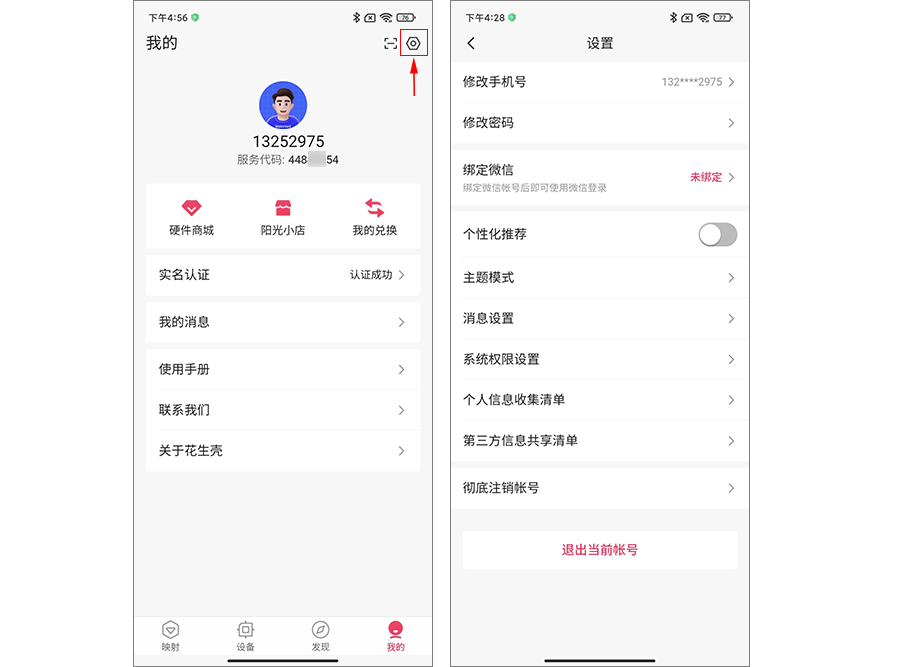Open the scan code icon
The height and width of the screenshot is (667, 900).
[x=390, y=43]
